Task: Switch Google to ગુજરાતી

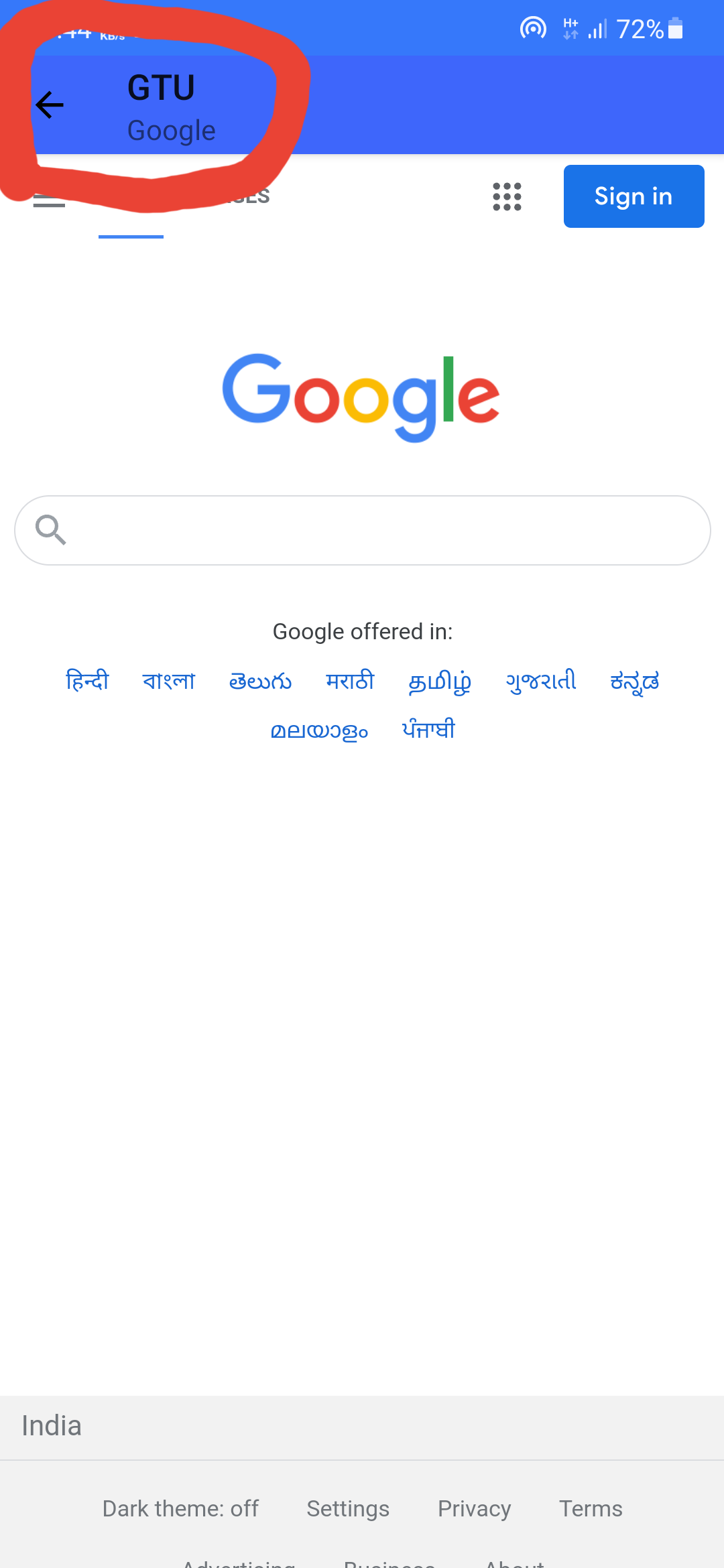Action: 541,681
